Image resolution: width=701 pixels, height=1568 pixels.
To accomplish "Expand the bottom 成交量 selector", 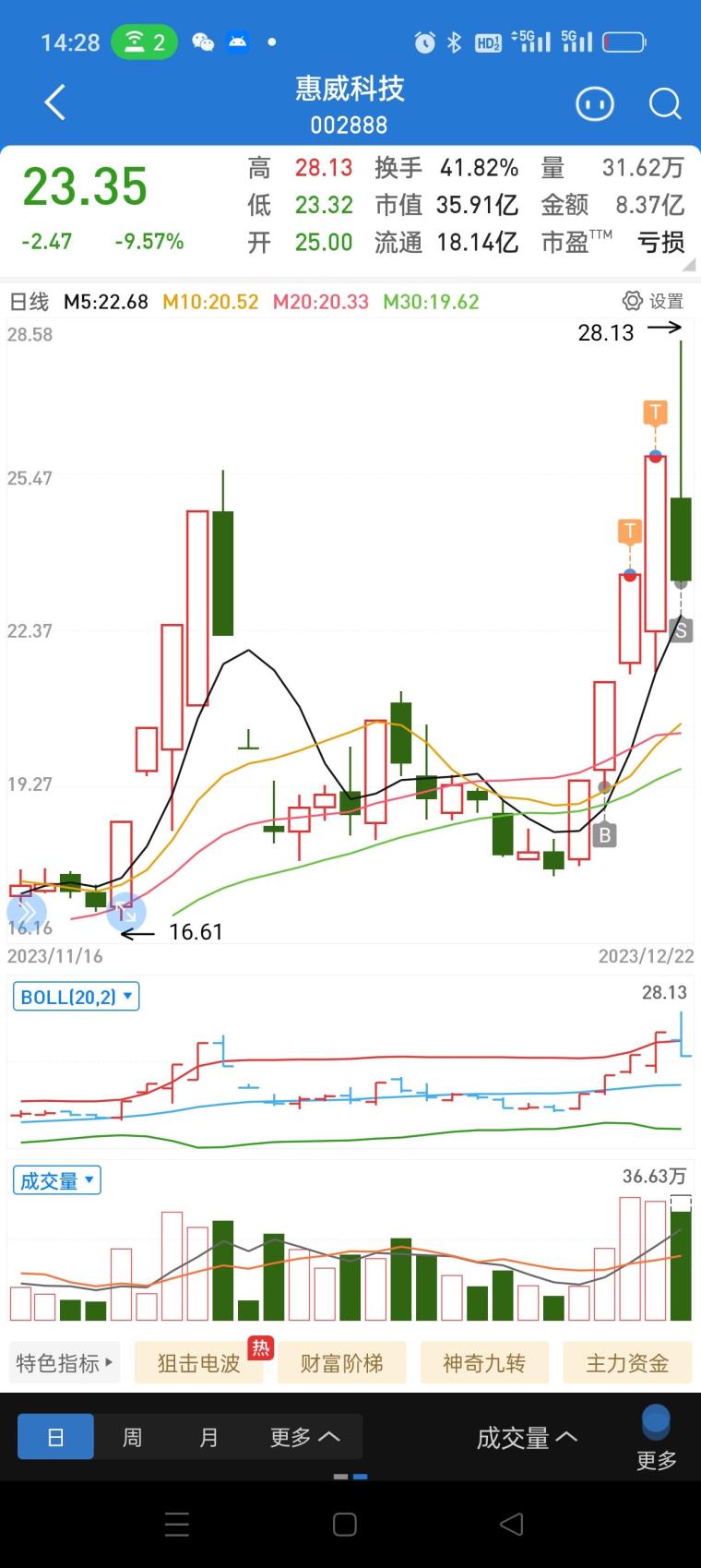I will pyautogui.click(x=527, y=1438).
